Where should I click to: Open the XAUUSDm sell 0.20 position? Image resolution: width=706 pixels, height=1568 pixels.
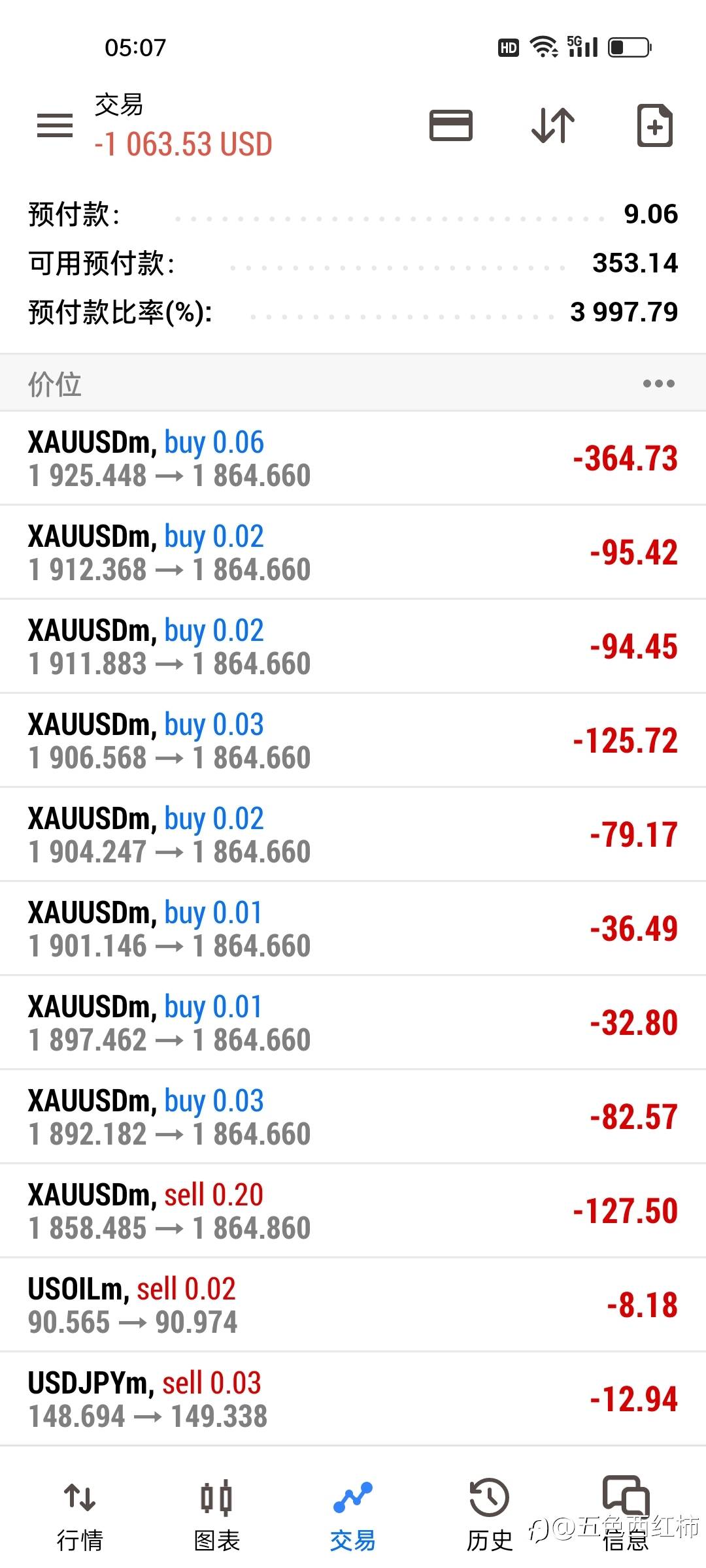click(x=353, y=1211)
